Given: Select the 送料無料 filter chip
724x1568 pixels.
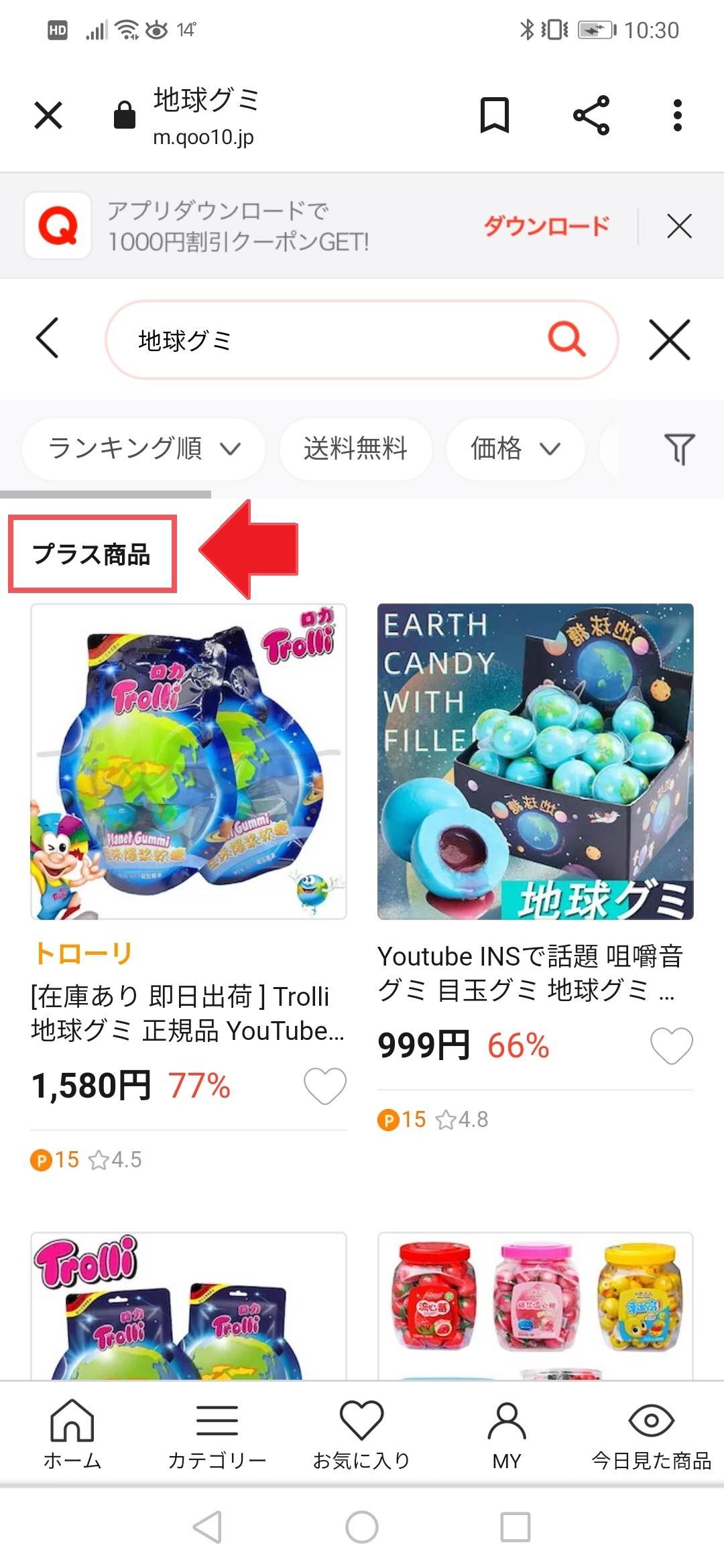Looking at the screenshot, I should tap(355, 449).
